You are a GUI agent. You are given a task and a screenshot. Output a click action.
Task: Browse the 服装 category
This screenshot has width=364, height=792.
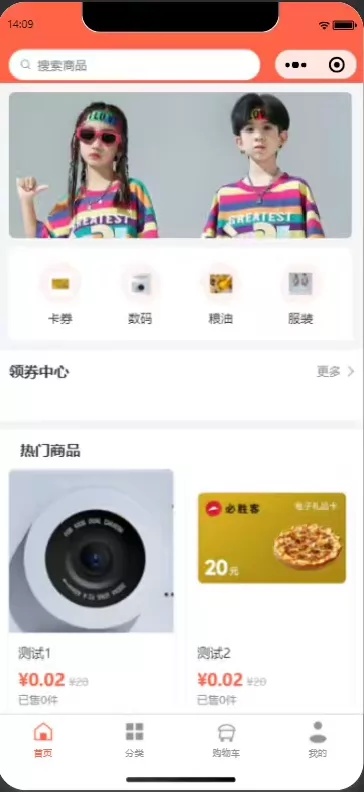pyautogui.click(x=301, y=295)
